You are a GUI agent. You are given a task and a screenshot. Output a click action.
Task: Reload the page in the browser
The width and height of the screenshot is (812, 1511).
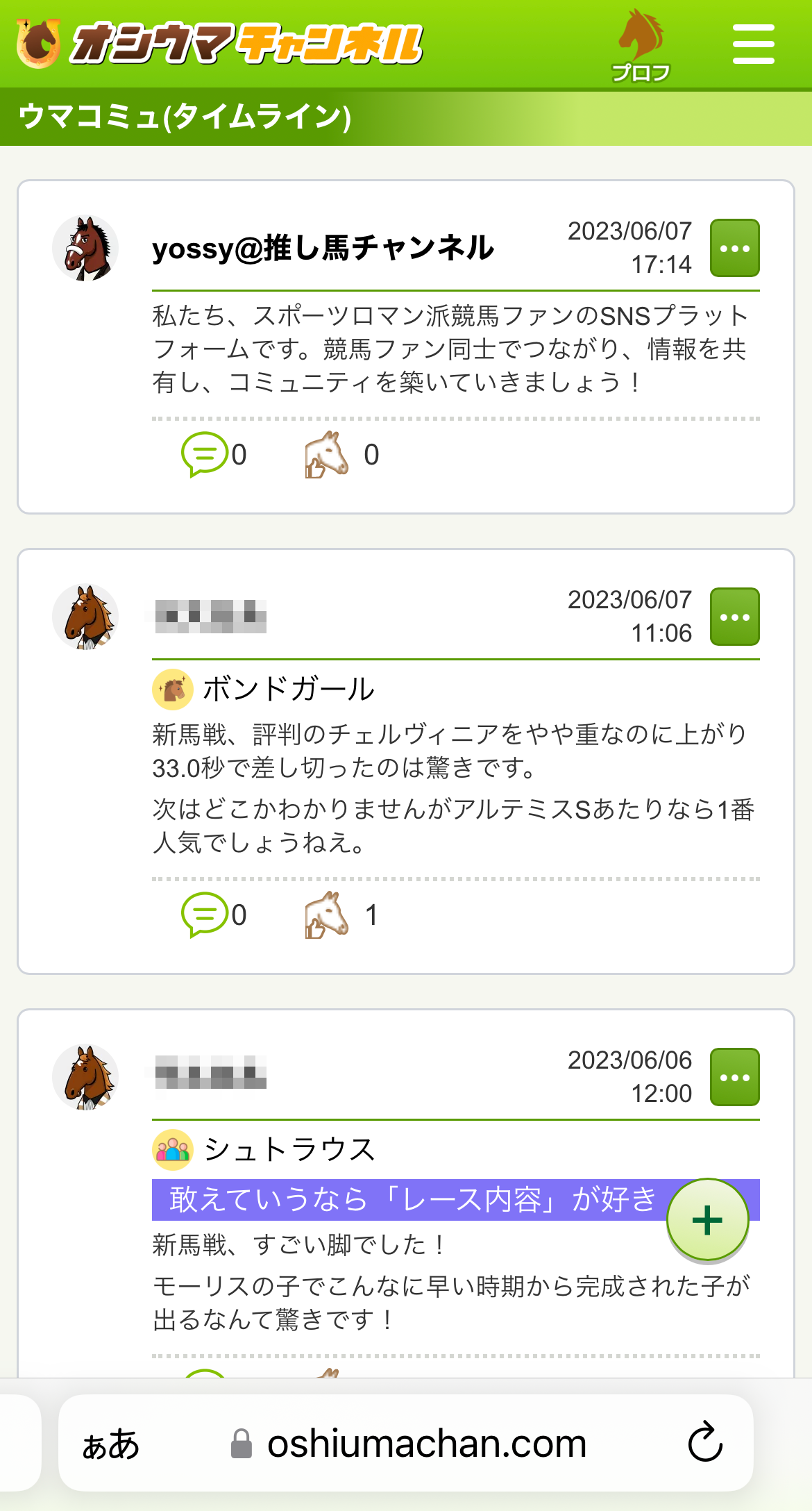click(705, 1443)
